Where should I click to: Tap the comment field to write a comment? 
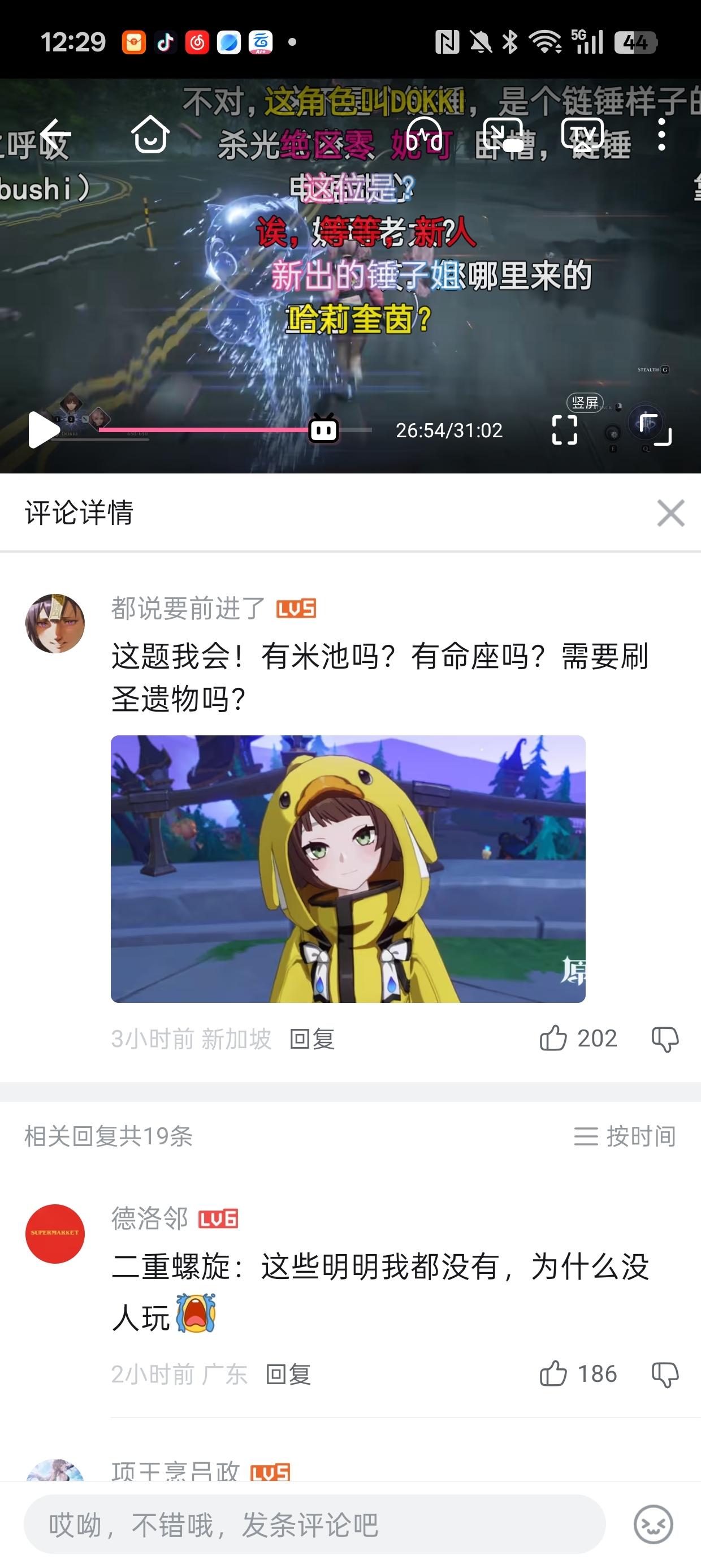click(314, 1525)
